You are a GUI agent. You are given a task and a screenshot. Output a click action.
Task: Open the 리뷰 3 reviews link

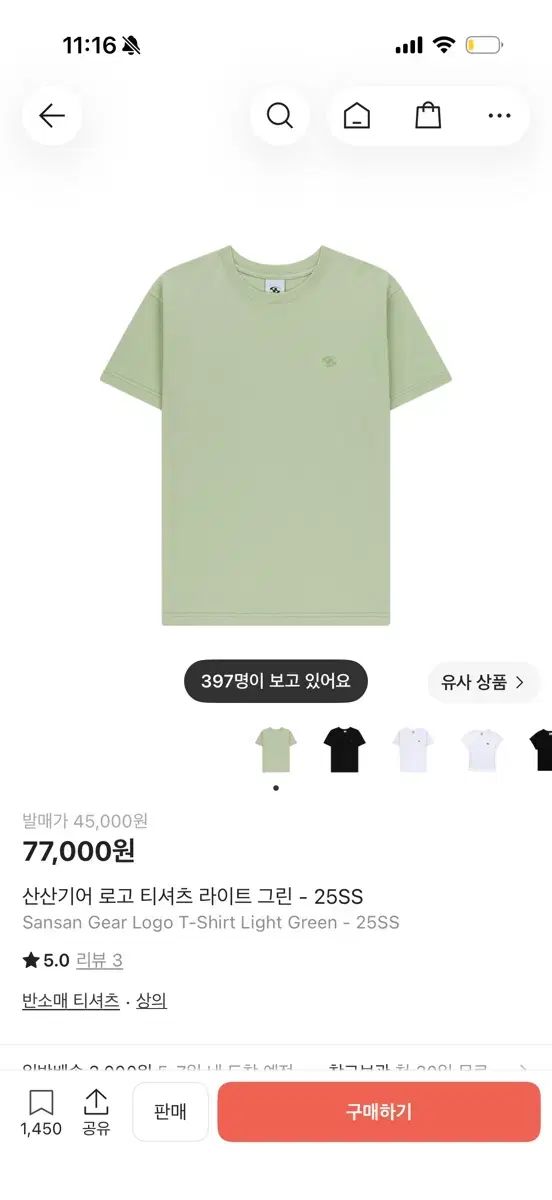pyautogui.click(x=100, y=961)
